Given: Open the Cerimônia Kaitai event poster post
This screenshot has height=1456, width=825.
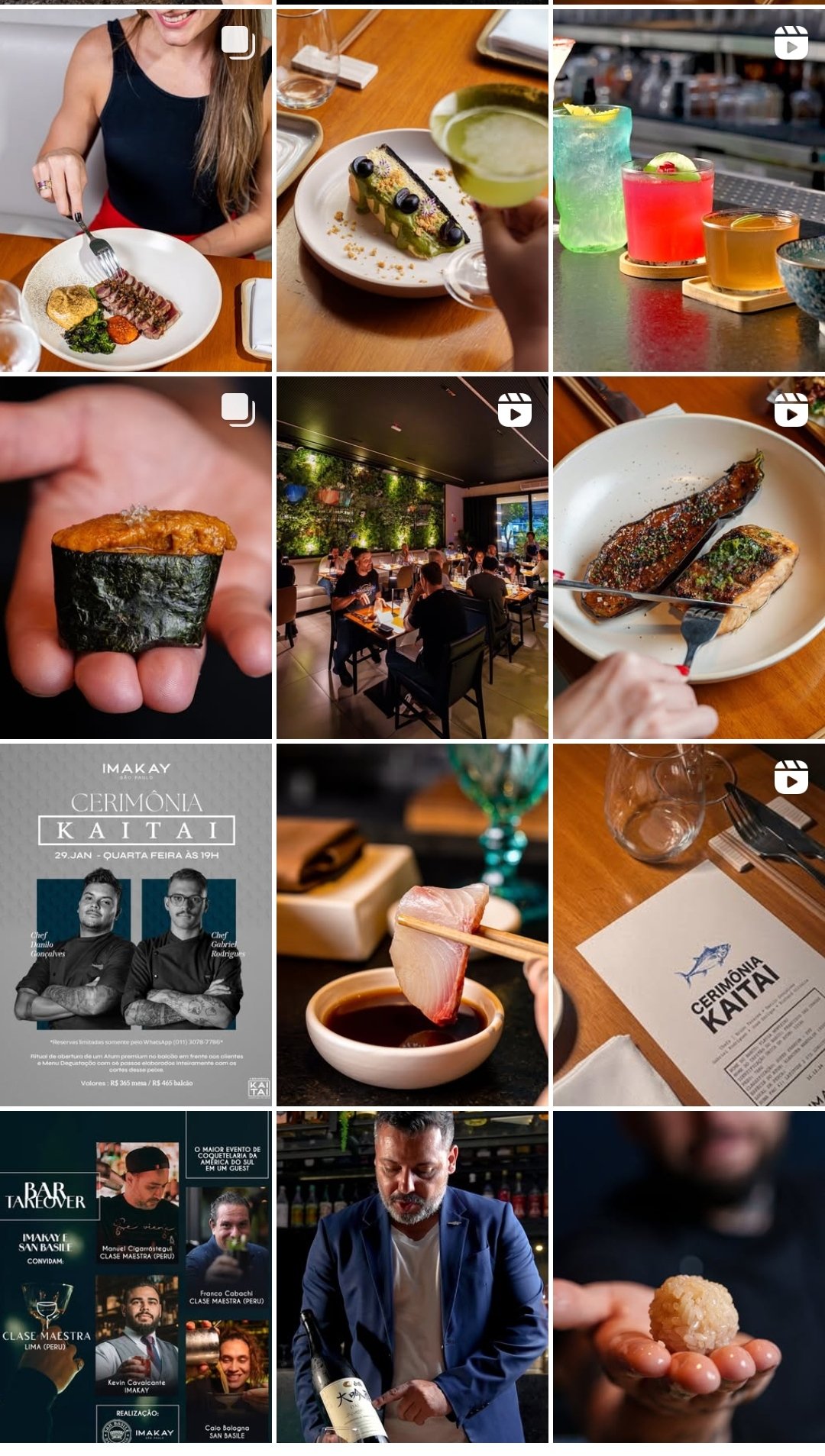Looking at the screenshot, I should pos(135,925).
